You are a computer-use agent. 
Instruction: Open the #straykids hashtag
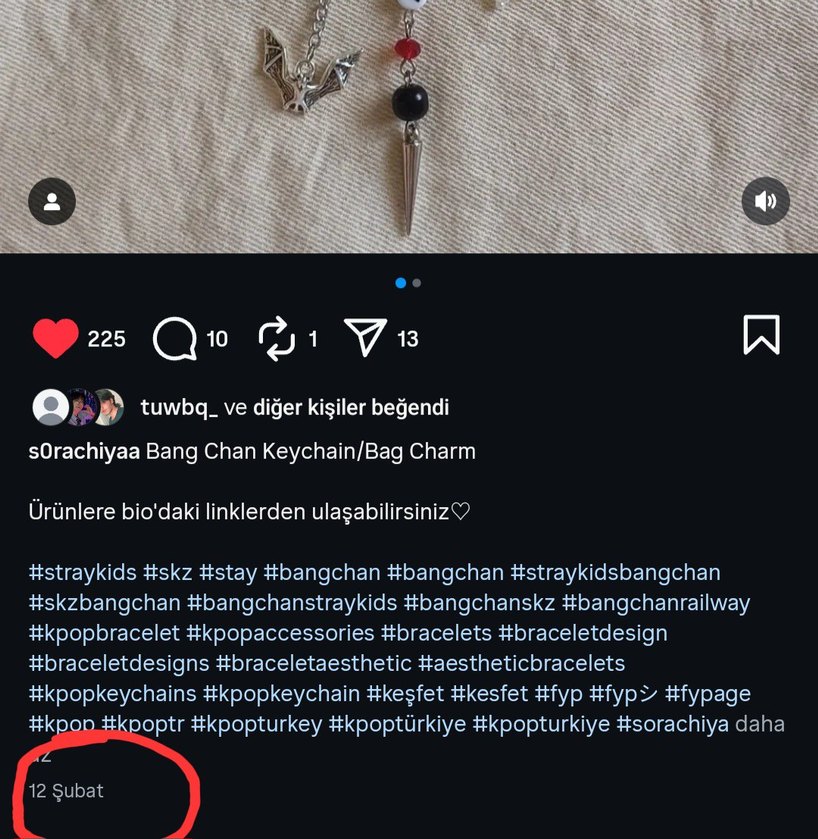(x=83, y=573)
